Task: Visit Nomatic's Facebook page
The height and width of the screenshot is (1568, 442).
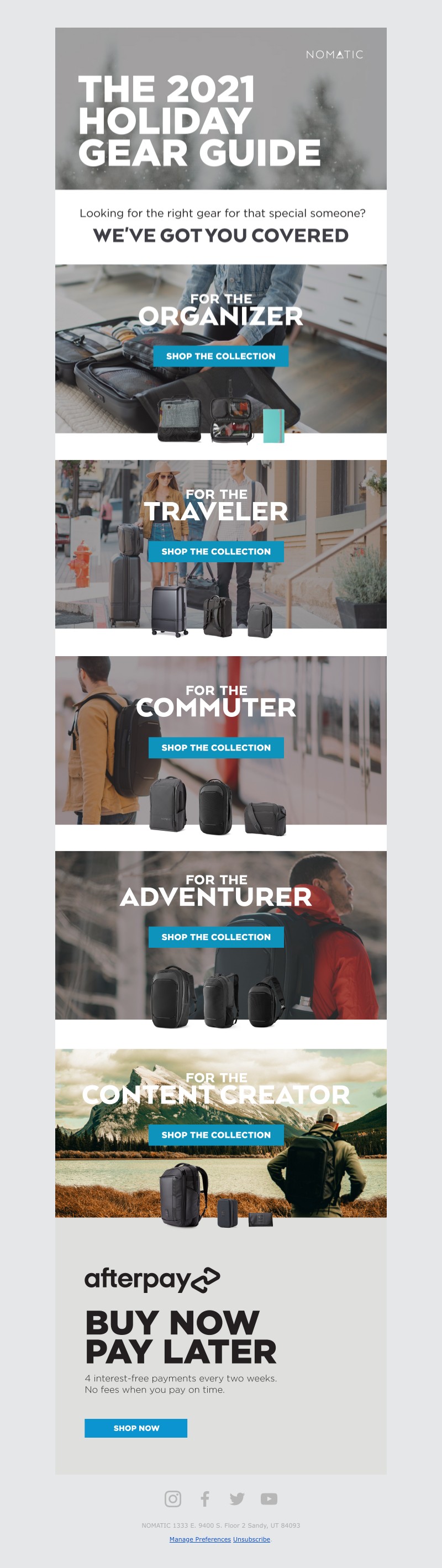Action: point(205,1498)
